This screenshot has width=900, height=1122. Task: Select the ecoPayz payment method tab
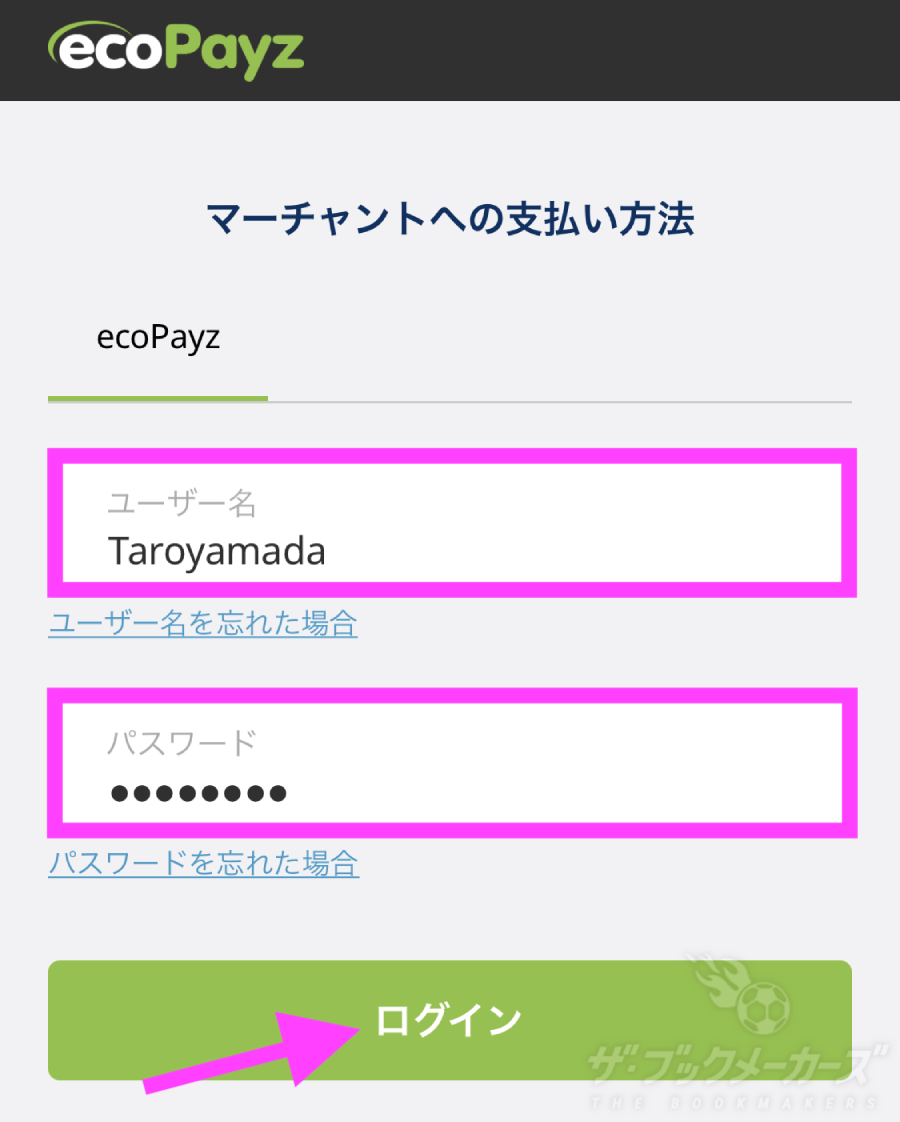tap(159, 337)
